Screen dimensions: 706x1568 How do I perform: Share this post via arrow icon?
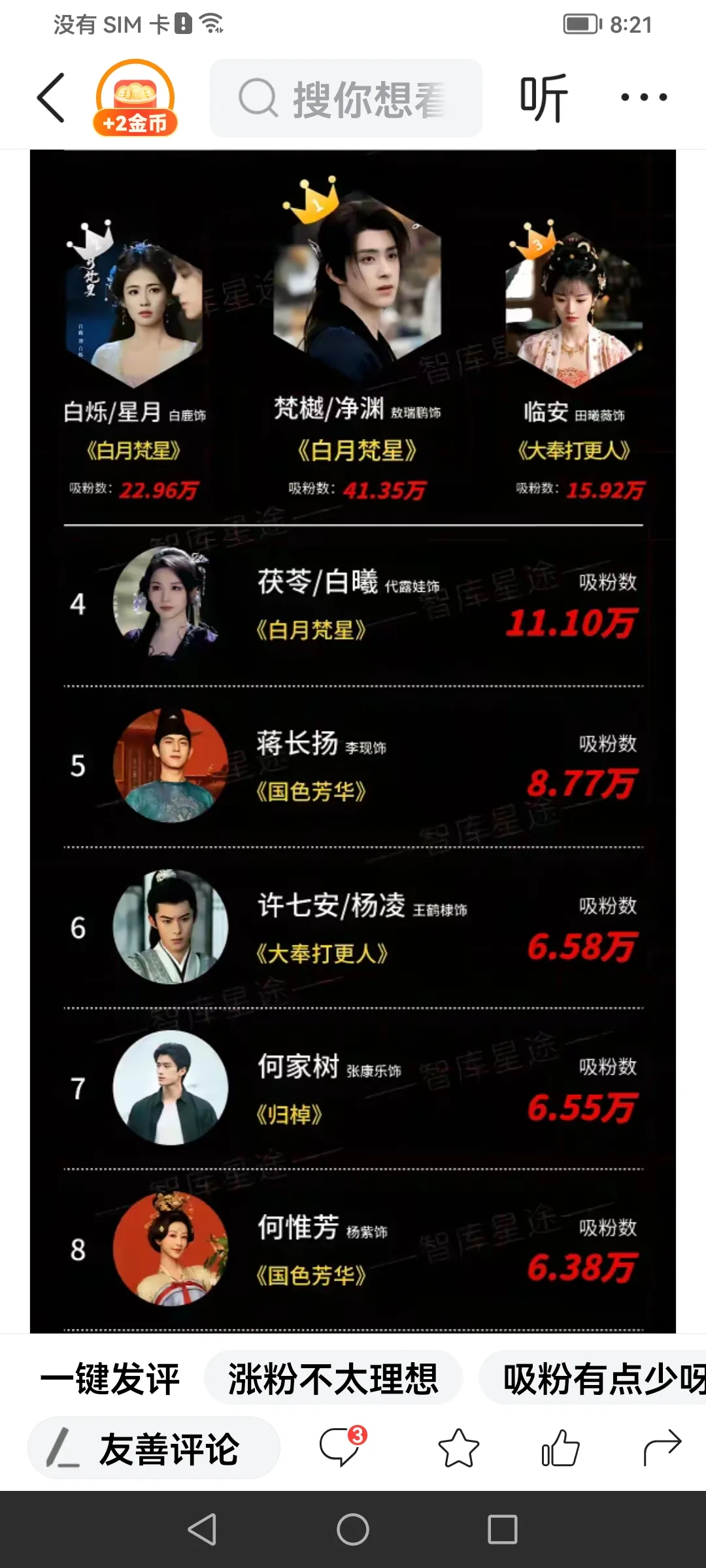[x=662, y=1448]
